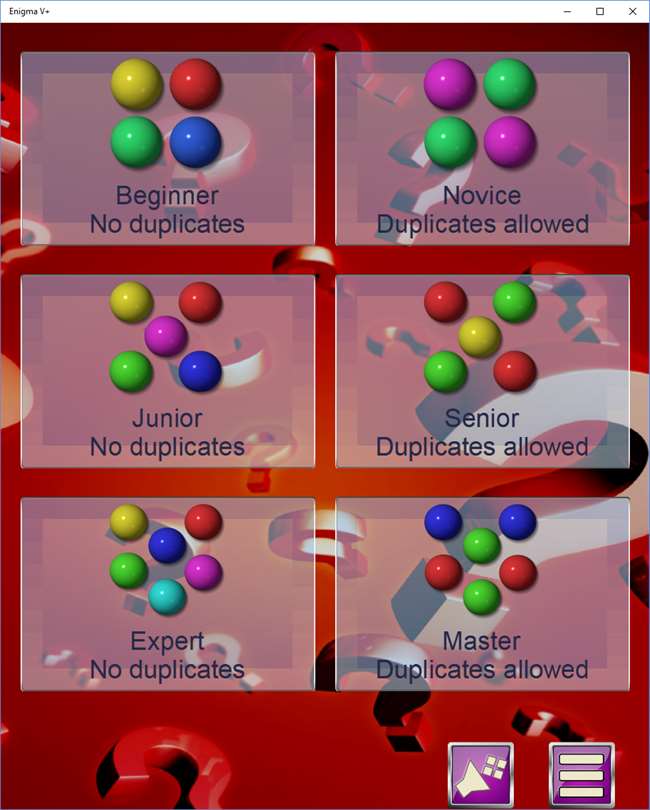Select the Master difficulty card

pyautogui.click(x=482, y=594)
